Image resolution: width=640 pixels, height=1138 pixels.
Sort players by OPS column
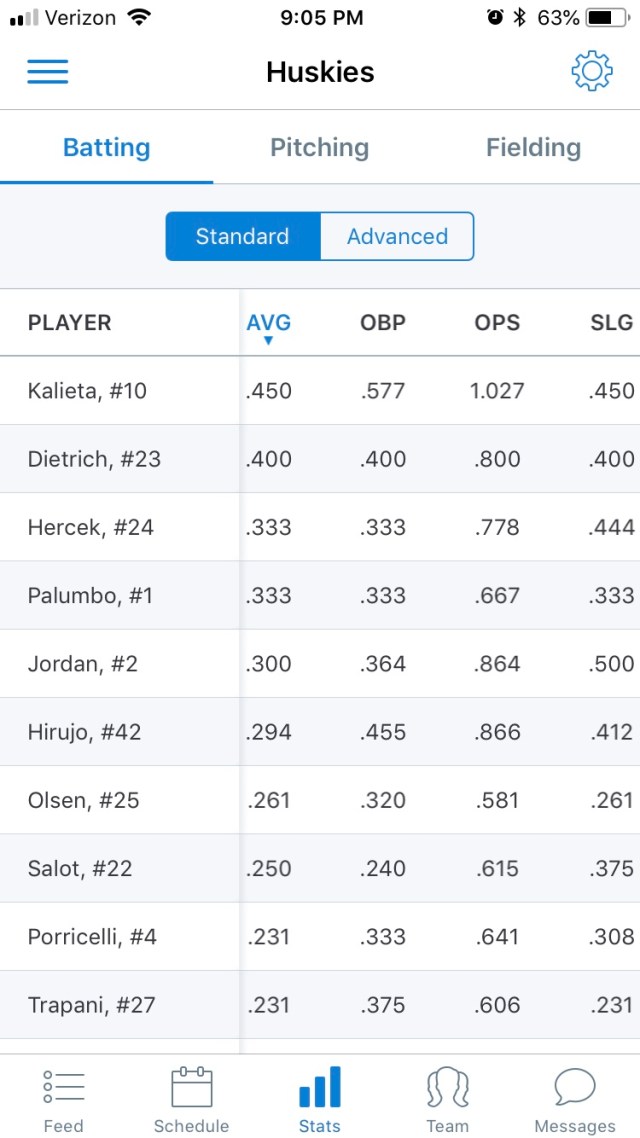click(x=498, y=323)
